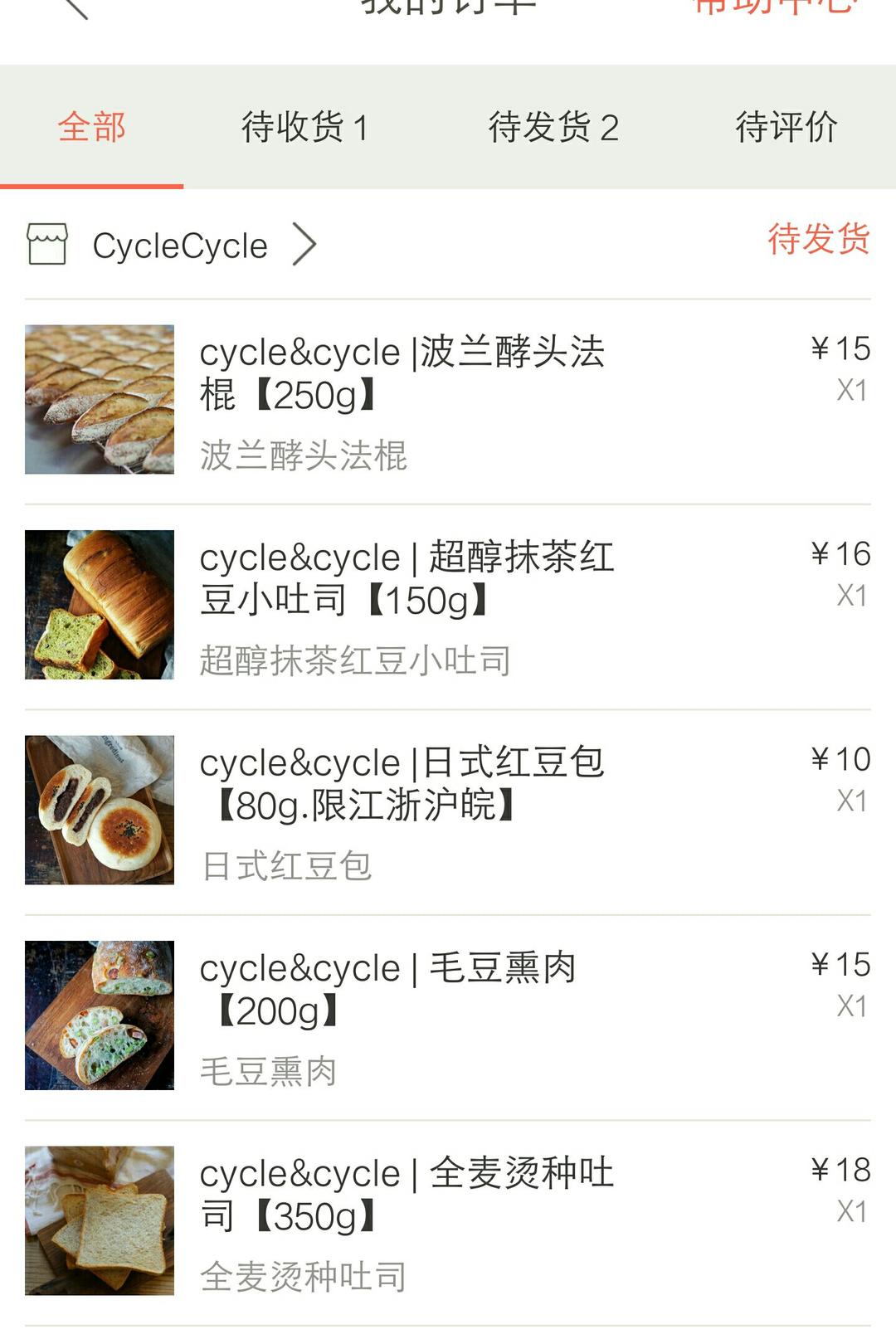
Task: Open 帮助中心 help center
Action: [x=774, y=7]
